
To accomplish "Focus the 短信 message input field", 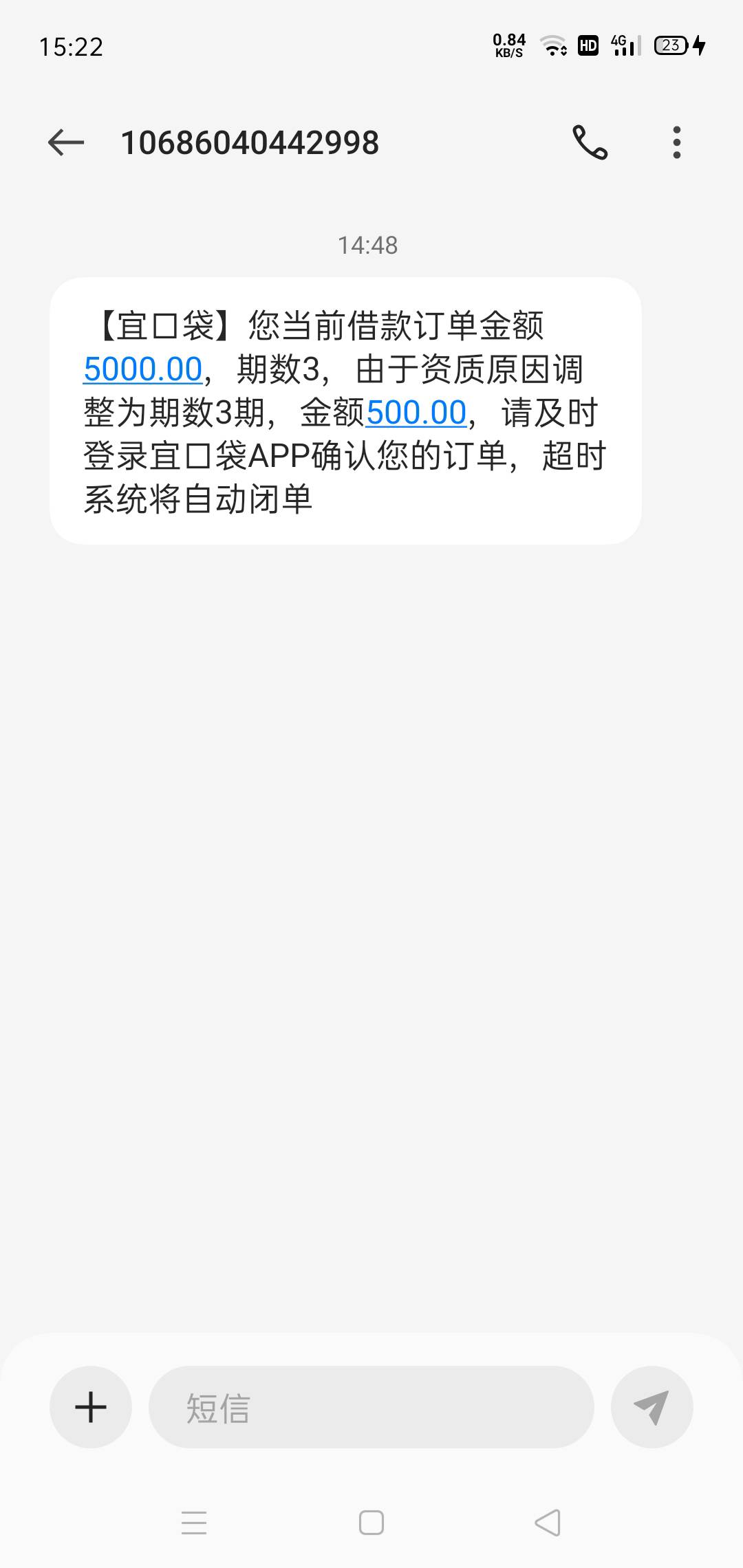I will point(371,1406).
